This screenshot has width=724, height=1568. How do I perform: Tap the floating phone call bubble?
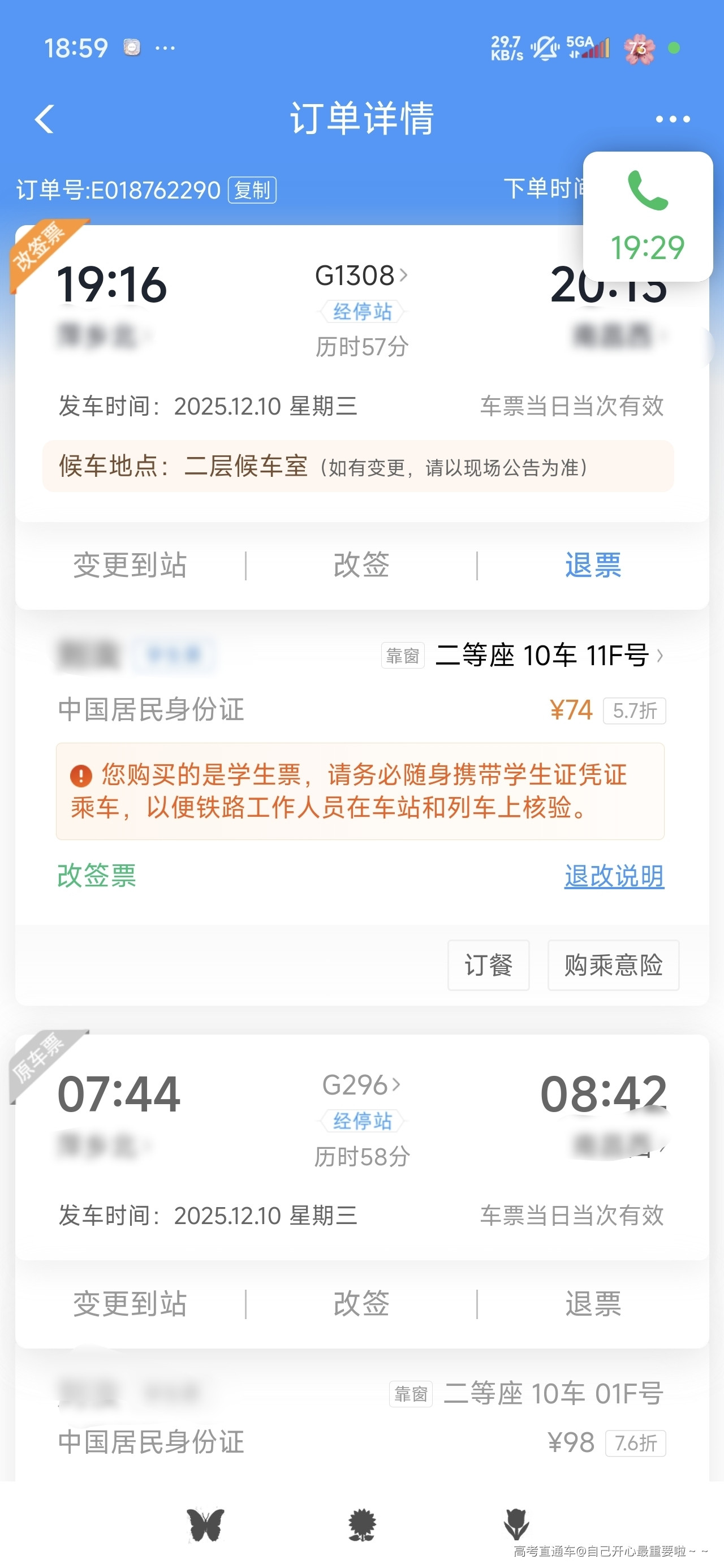647,216
